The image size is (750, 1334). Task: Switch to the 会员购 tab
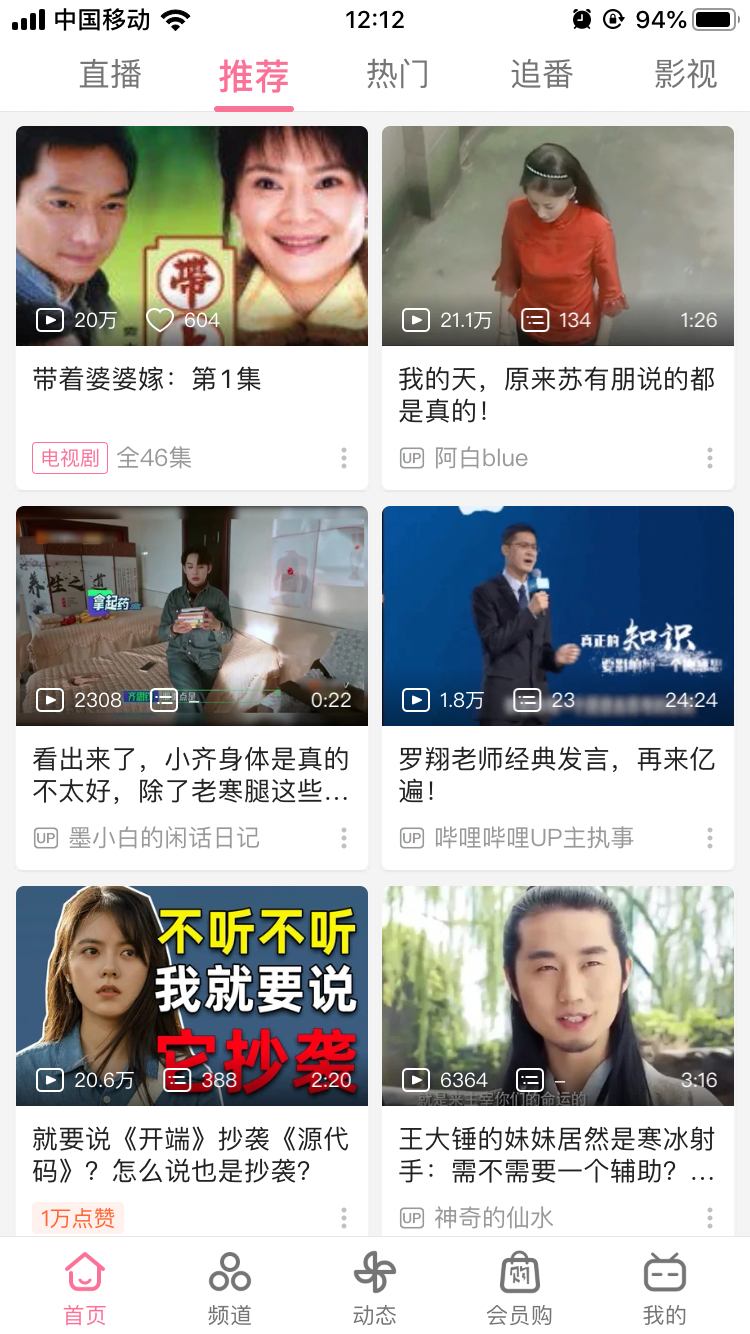pyautogui.click(x=519, y=1288)
